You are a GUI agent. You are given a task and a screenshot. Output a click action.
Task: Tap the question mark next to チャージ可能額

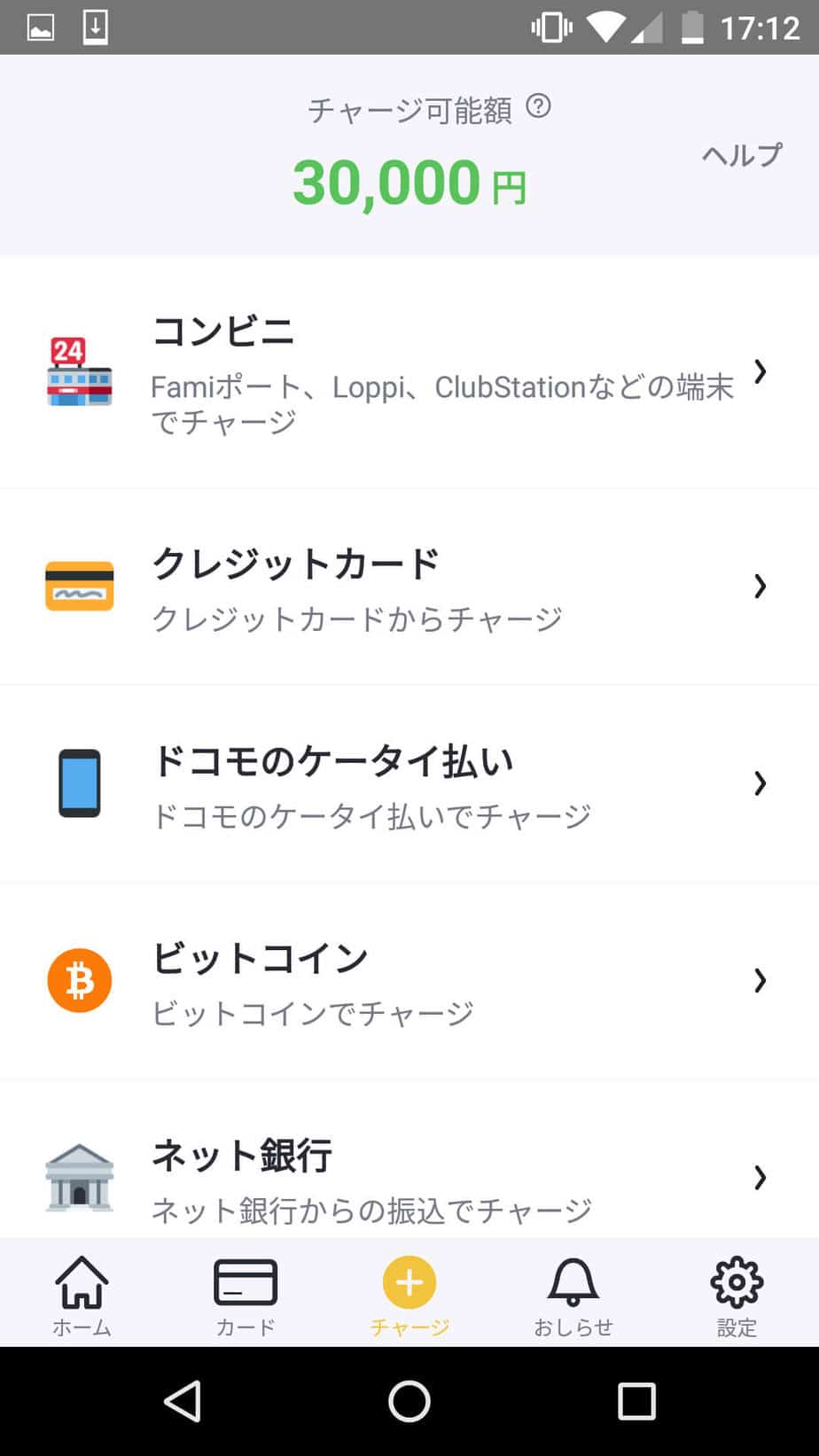point(538,107)
